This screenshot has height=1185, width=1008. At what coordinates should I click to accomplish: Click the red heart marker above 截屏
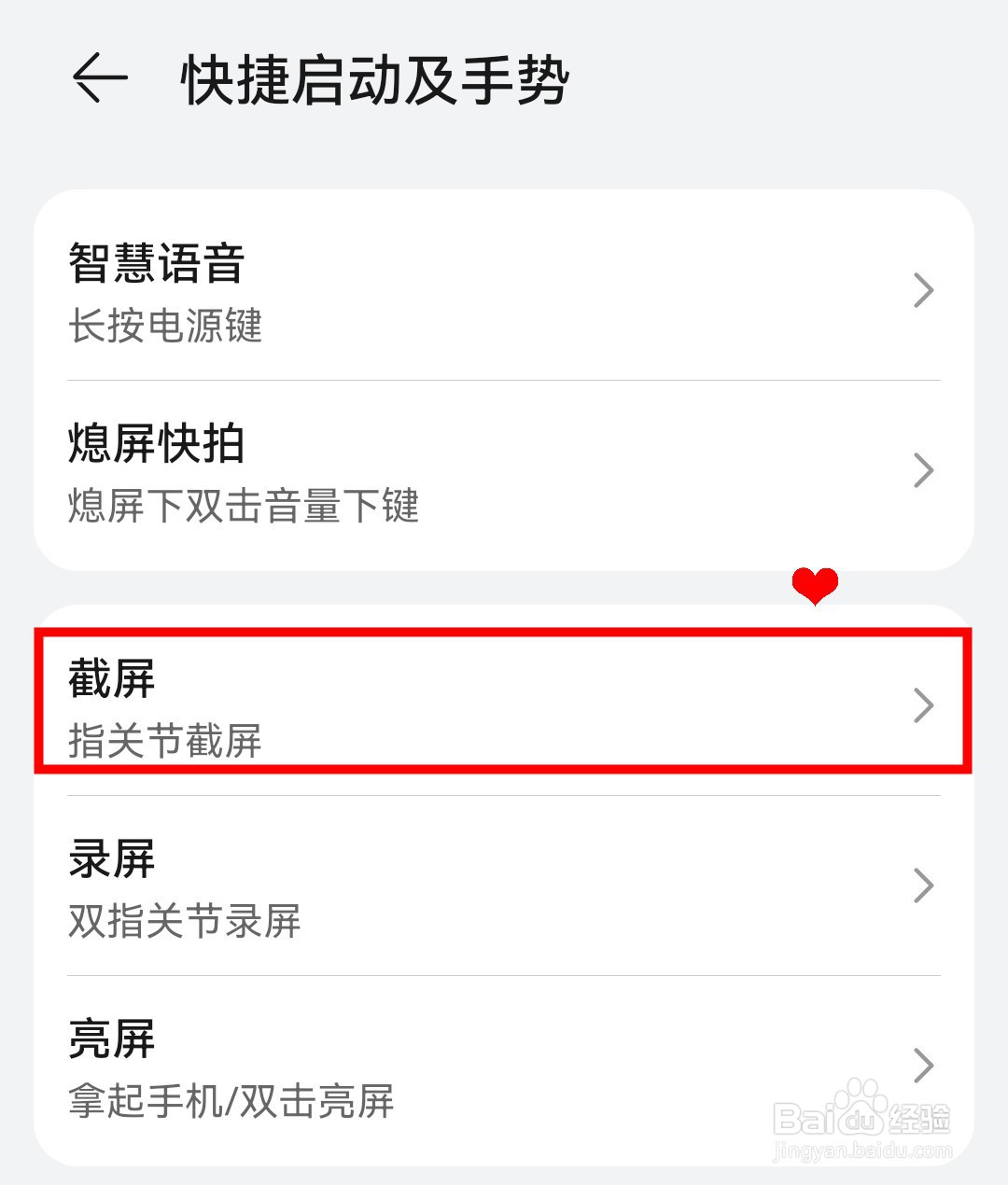[x=816, y=585]
